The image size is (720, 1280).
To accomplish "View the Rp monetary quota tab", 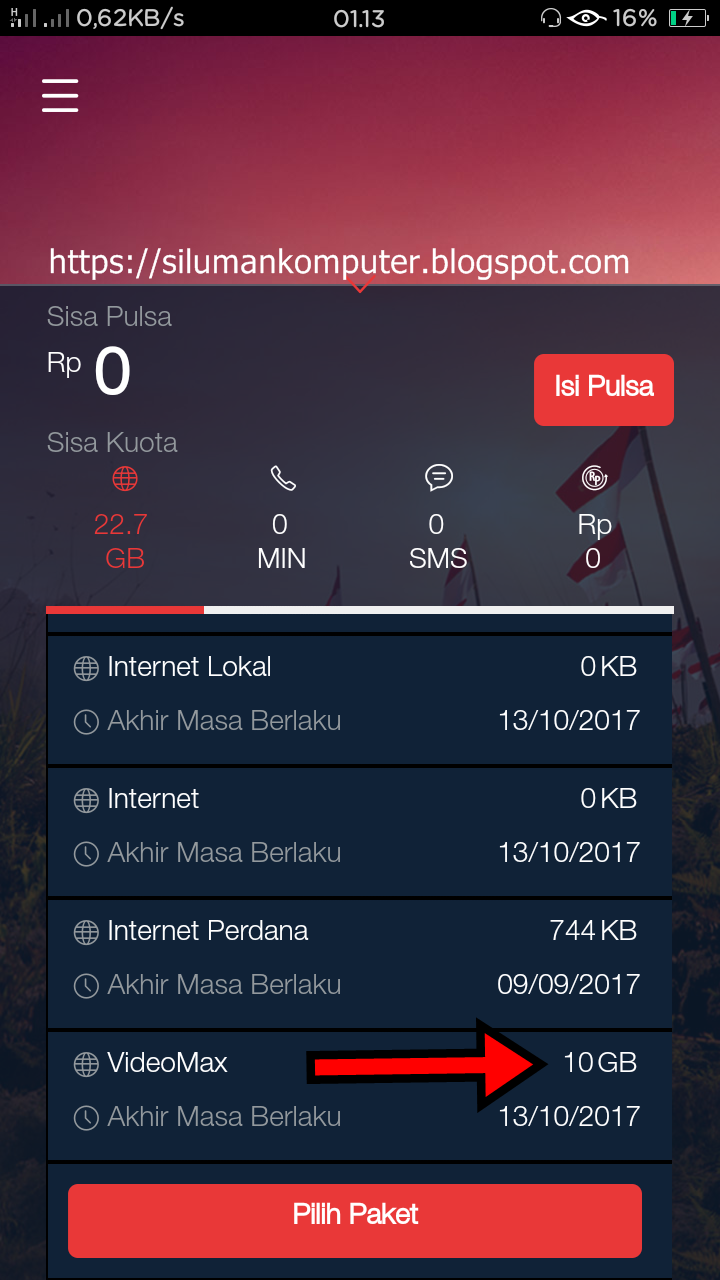I will [594, 520].
